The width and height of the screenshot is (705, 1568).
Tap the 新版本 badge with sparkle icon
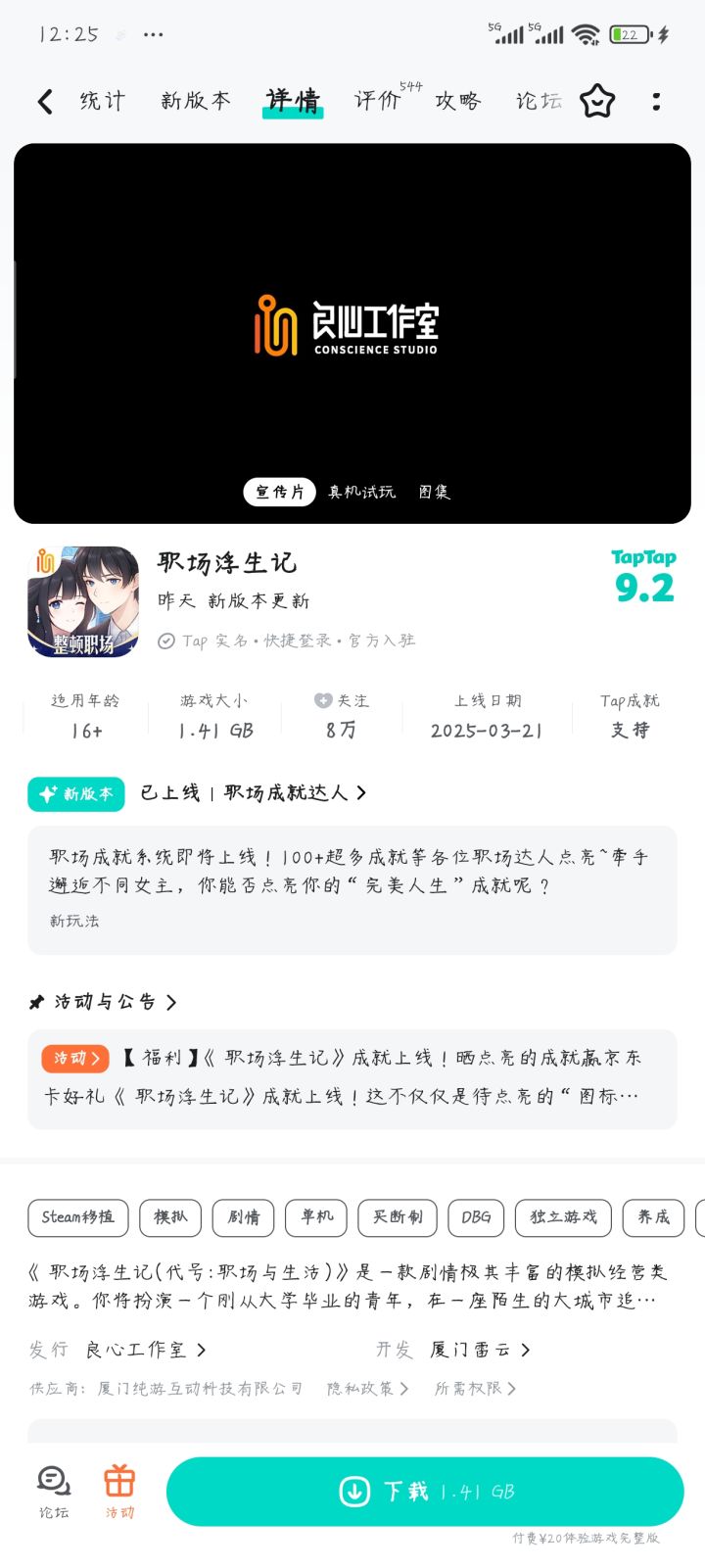(75, 793)
